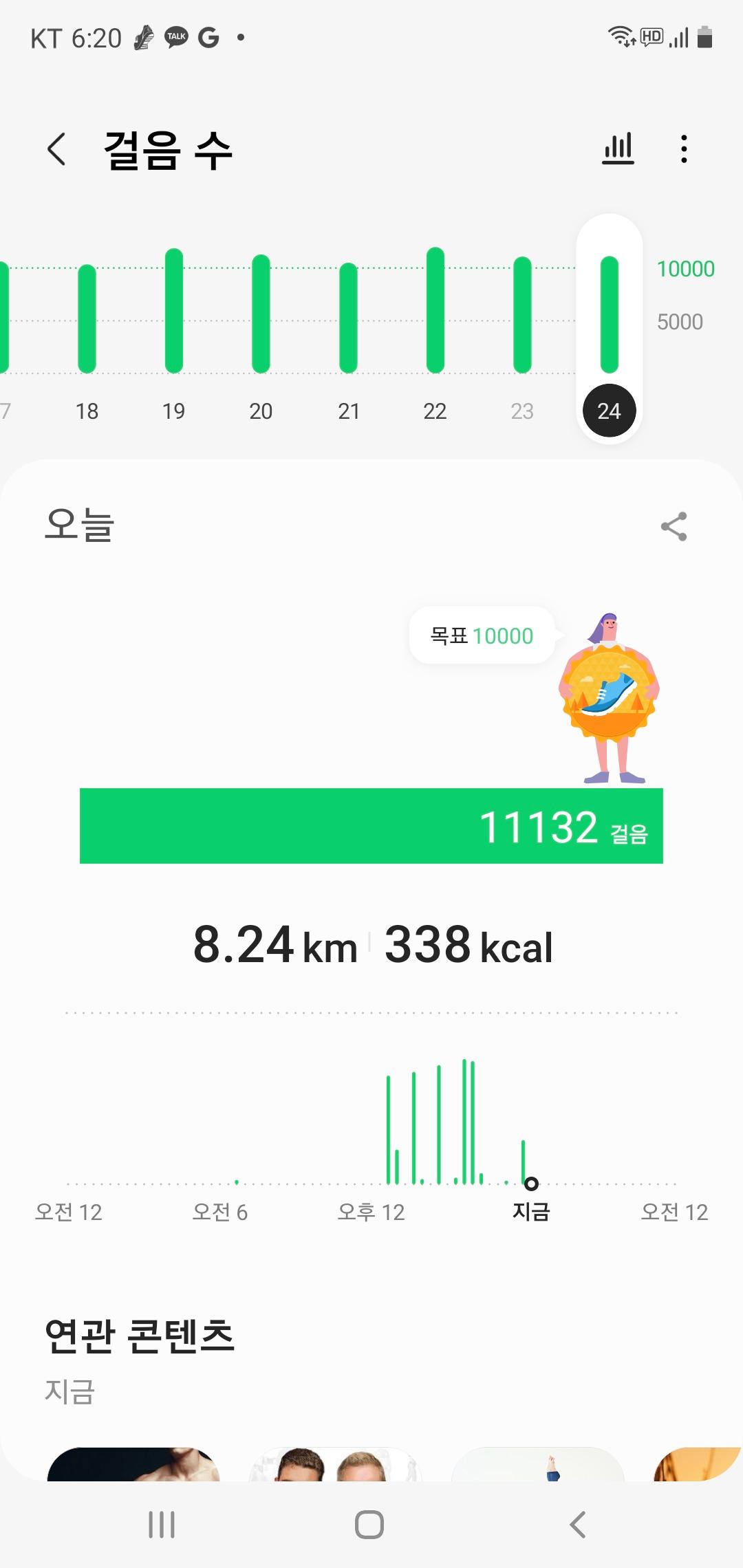
Task: Share today's step count
Action: [674, 527]
